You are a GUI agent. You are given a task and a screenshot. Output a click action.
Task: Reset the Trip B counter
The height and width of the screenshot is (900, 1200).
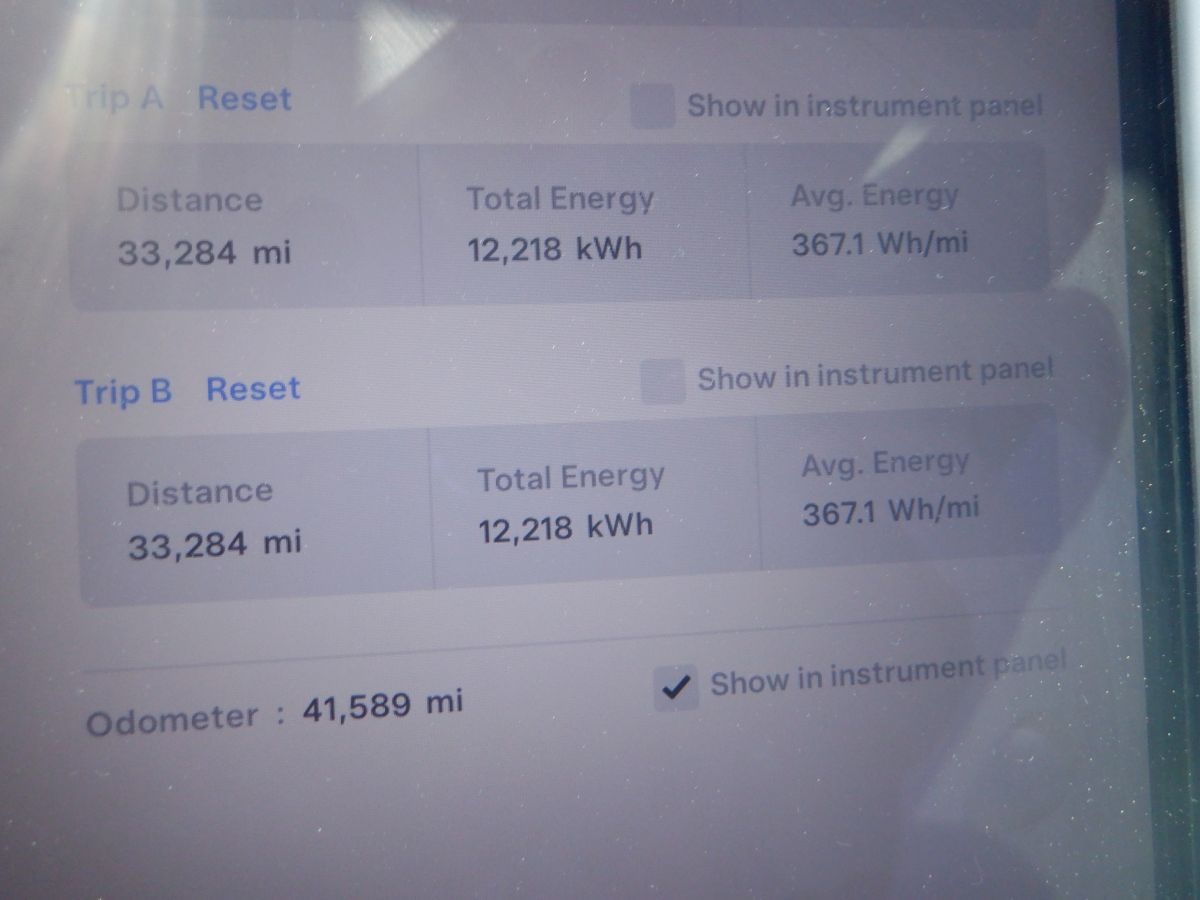(x=253, y=389)
